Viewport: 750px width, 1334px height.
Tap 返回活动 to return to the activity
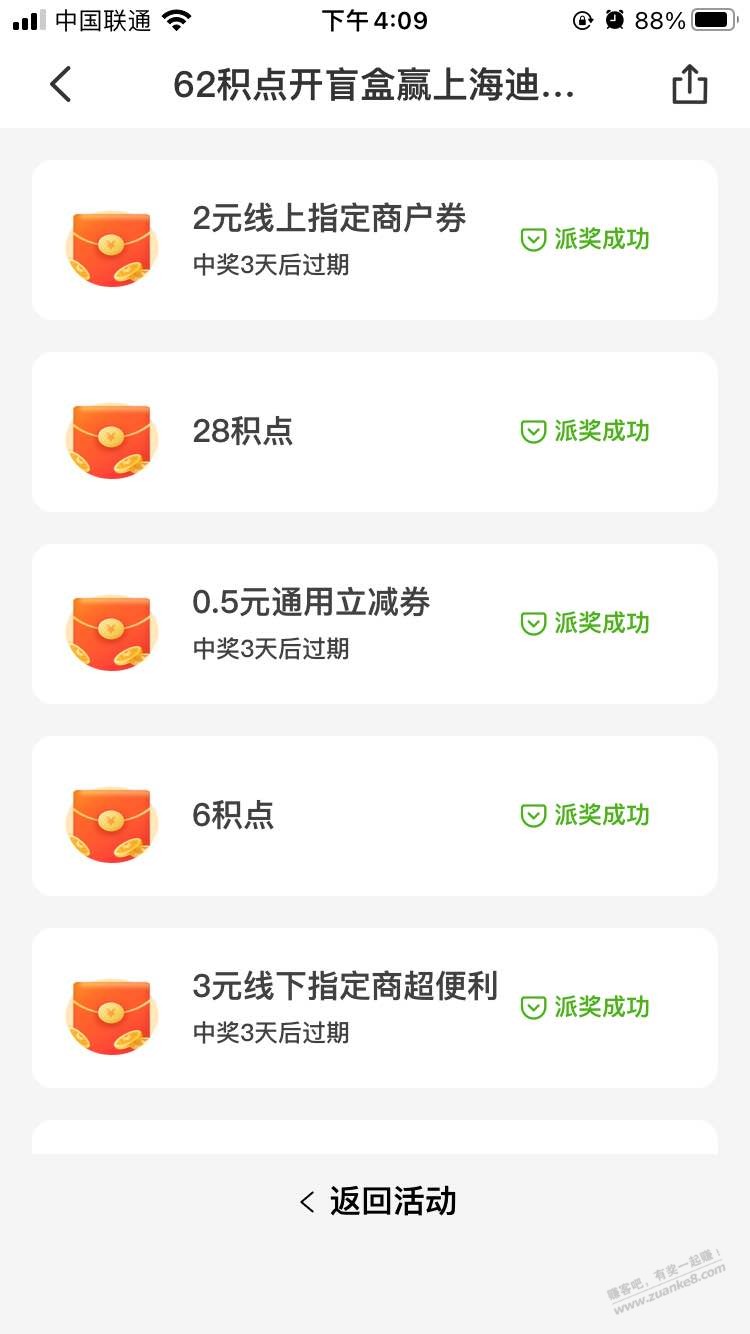(378, 1201)
